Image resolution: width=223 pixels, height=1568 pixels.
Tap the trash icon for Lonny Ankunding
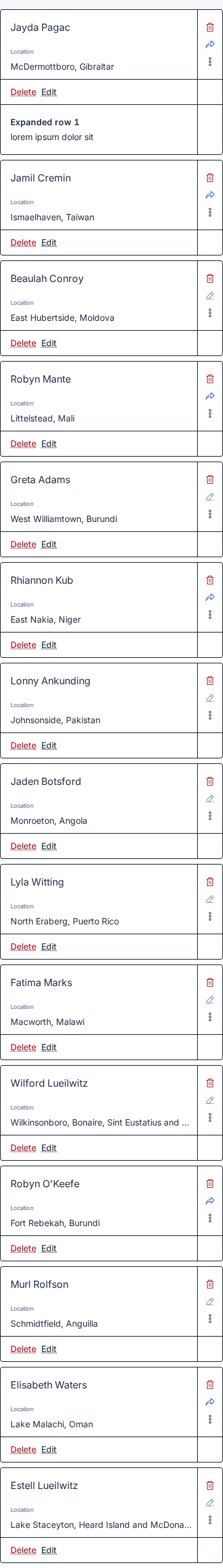[210, 681]
